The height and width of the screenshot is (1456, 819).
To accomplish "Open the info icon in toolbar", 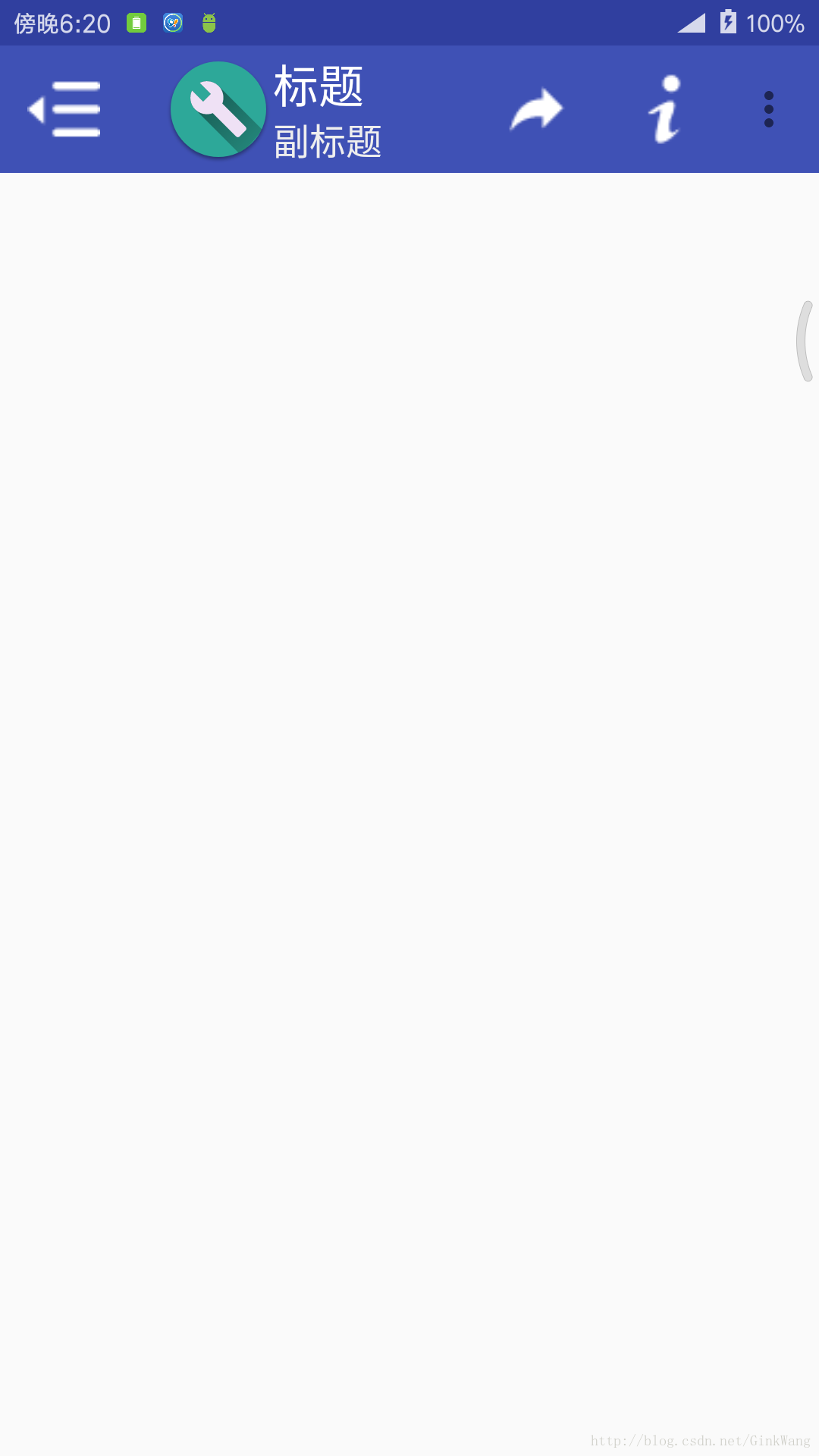I will (x=664, y=109).
